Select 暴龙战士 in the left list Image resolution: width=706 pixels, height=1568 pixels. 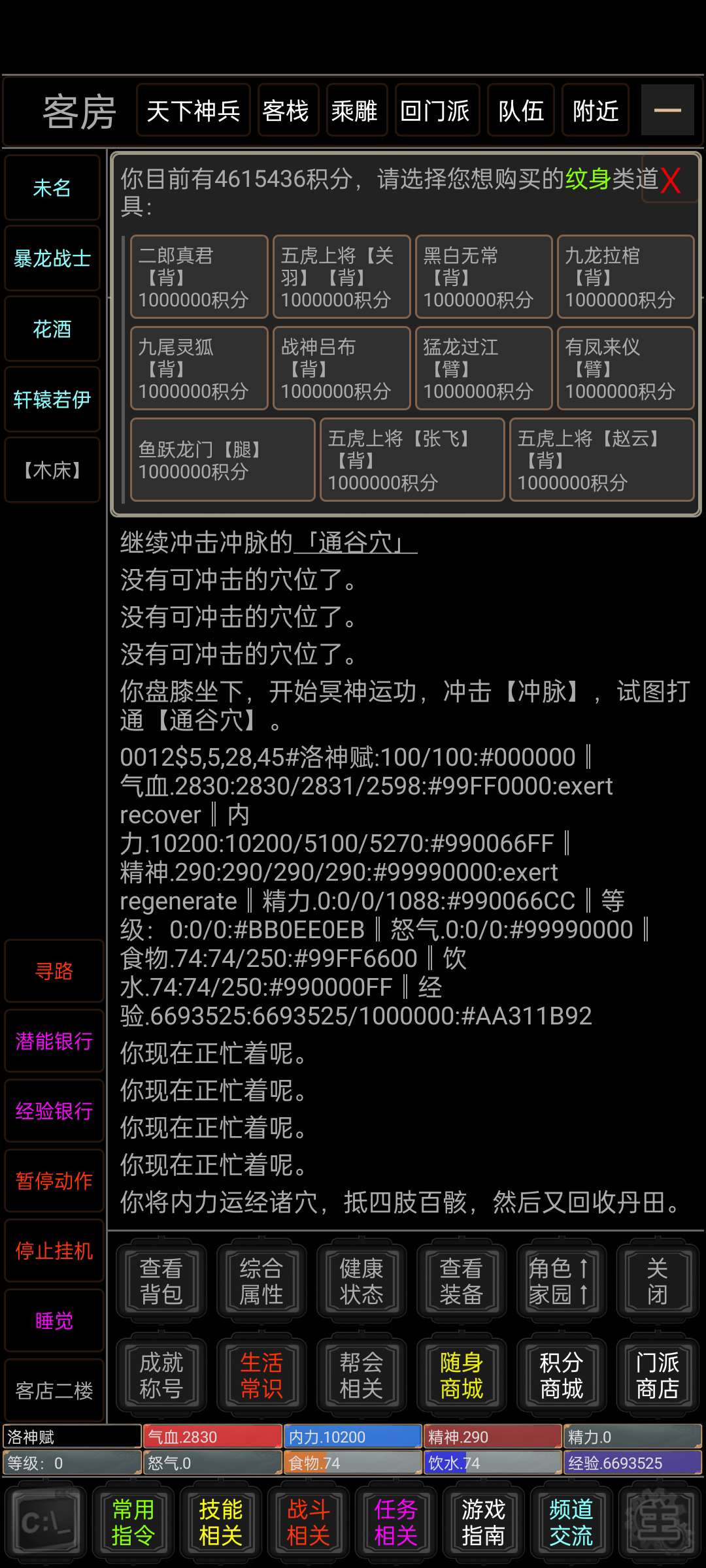(x=52, y=259)
